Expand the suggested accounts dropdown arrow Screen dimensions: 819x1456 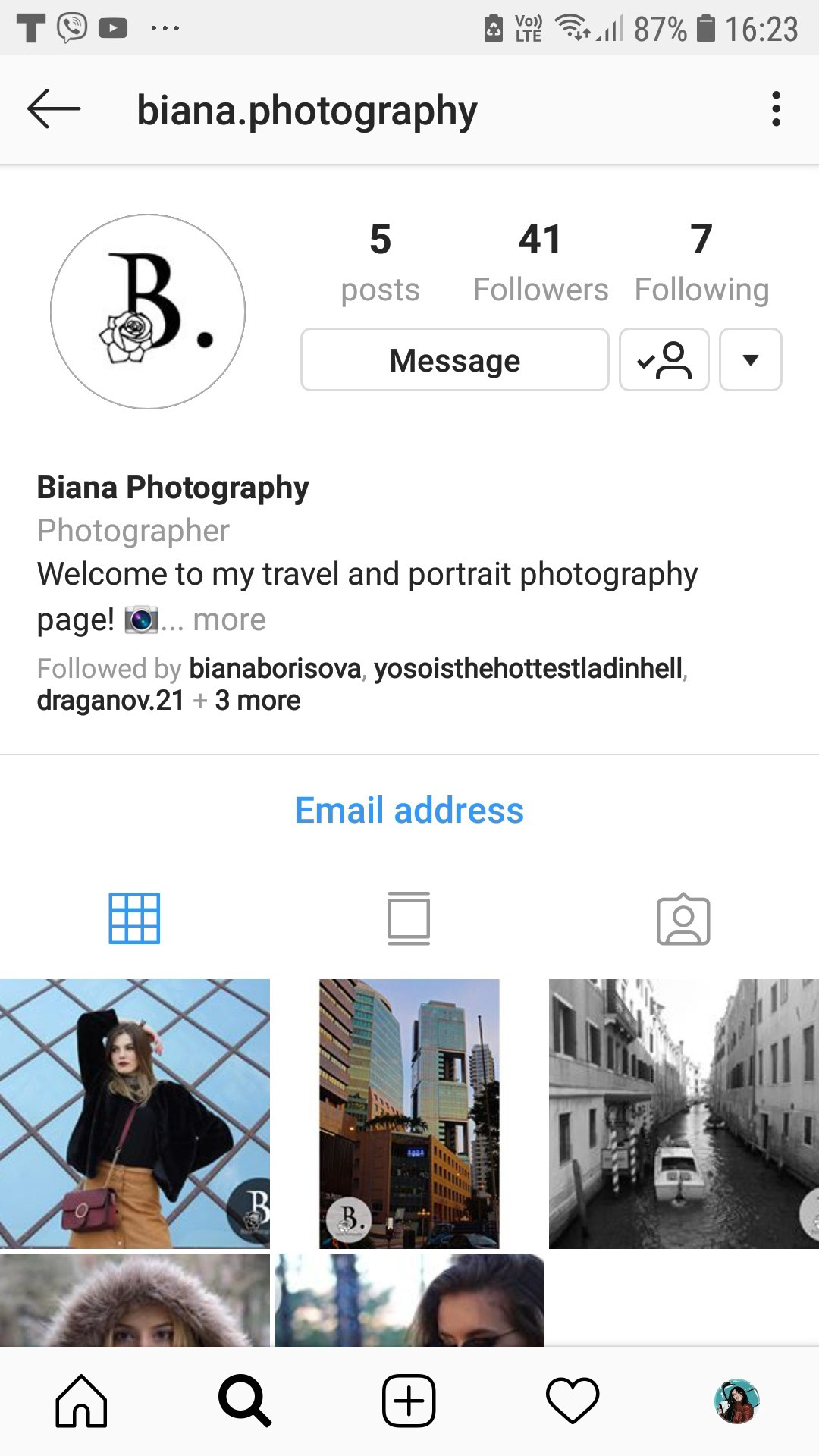[750, 360]
